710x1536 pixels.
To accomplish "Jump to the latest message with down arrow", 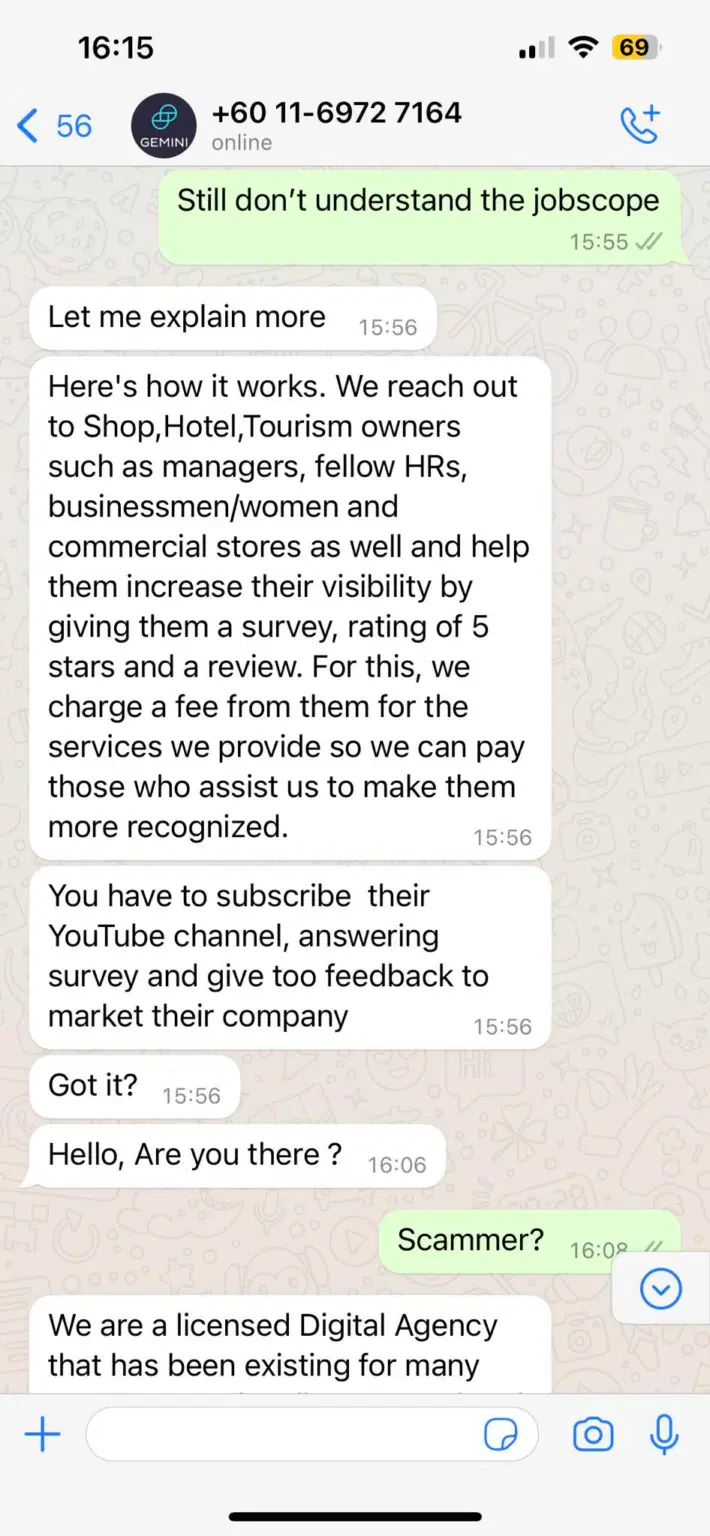I will [x=660, y=1289].
